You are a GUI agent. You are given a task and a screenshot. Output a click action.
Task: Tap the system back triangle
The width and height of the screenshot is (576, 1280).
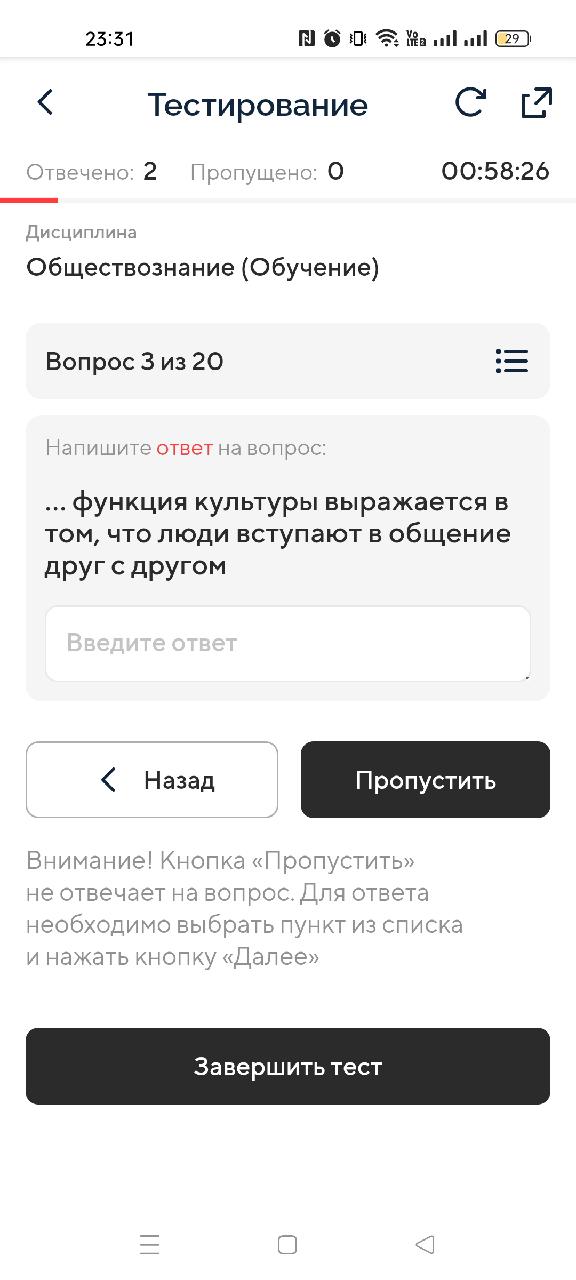[x=424, y=1244]
